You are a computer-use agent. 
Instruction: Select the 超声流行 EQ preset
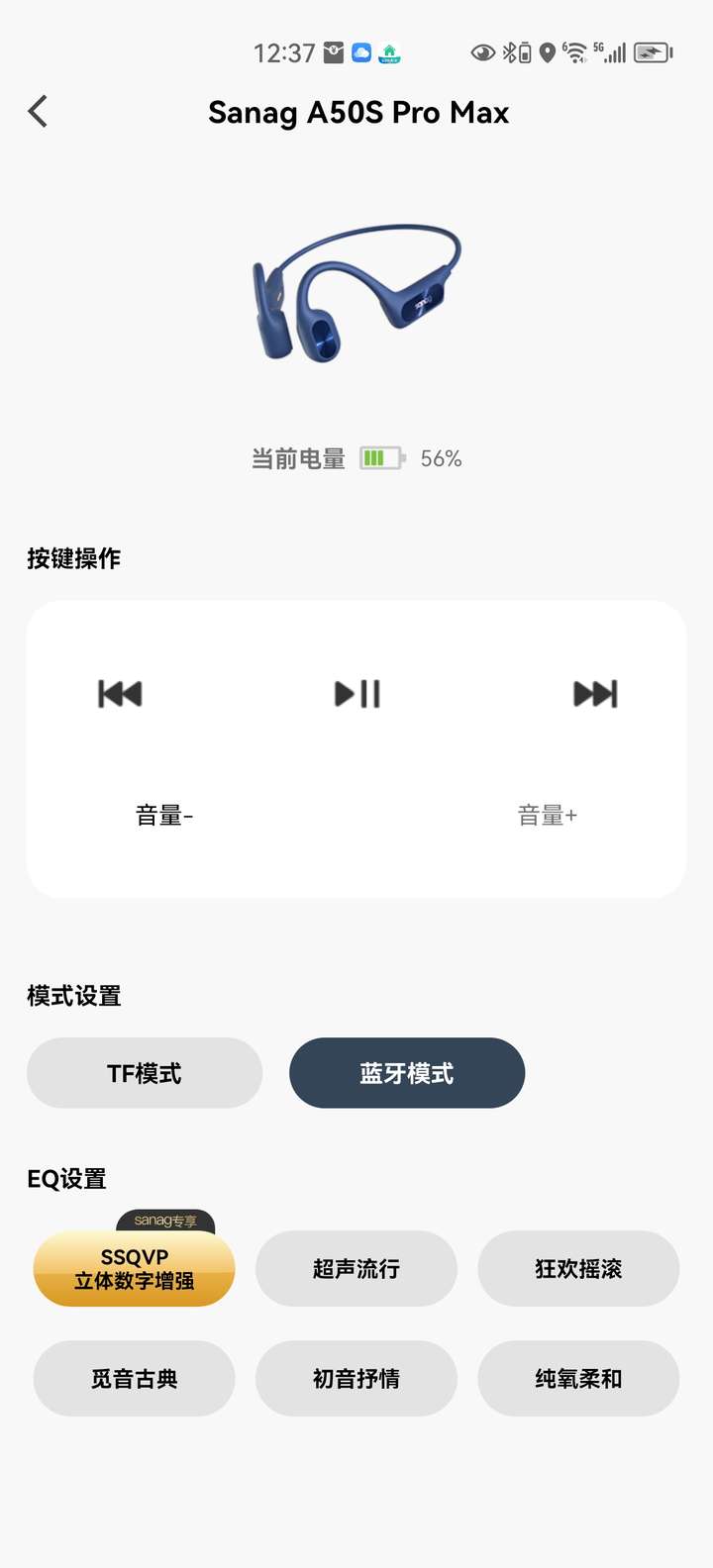click(356, 1269)
